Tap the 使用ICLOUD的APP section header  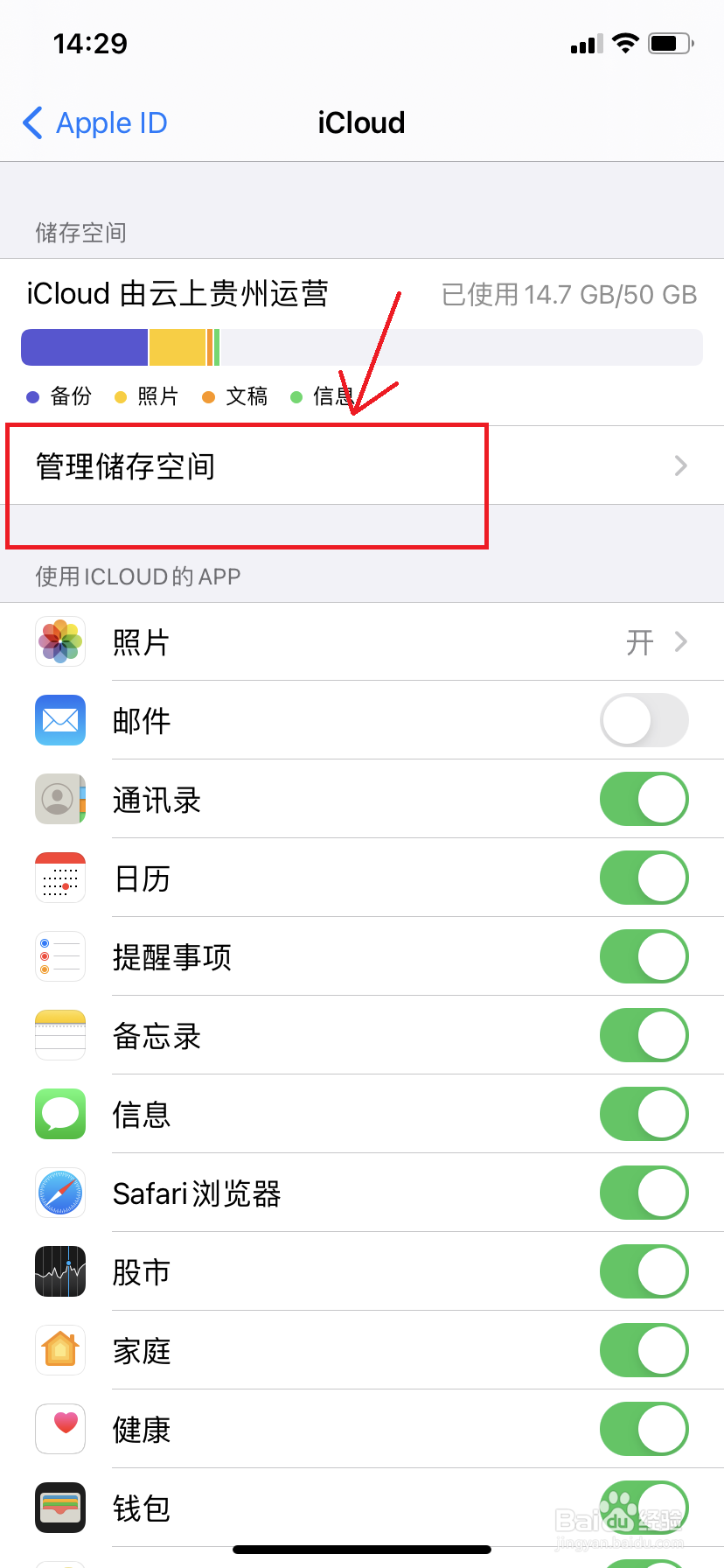137,576
